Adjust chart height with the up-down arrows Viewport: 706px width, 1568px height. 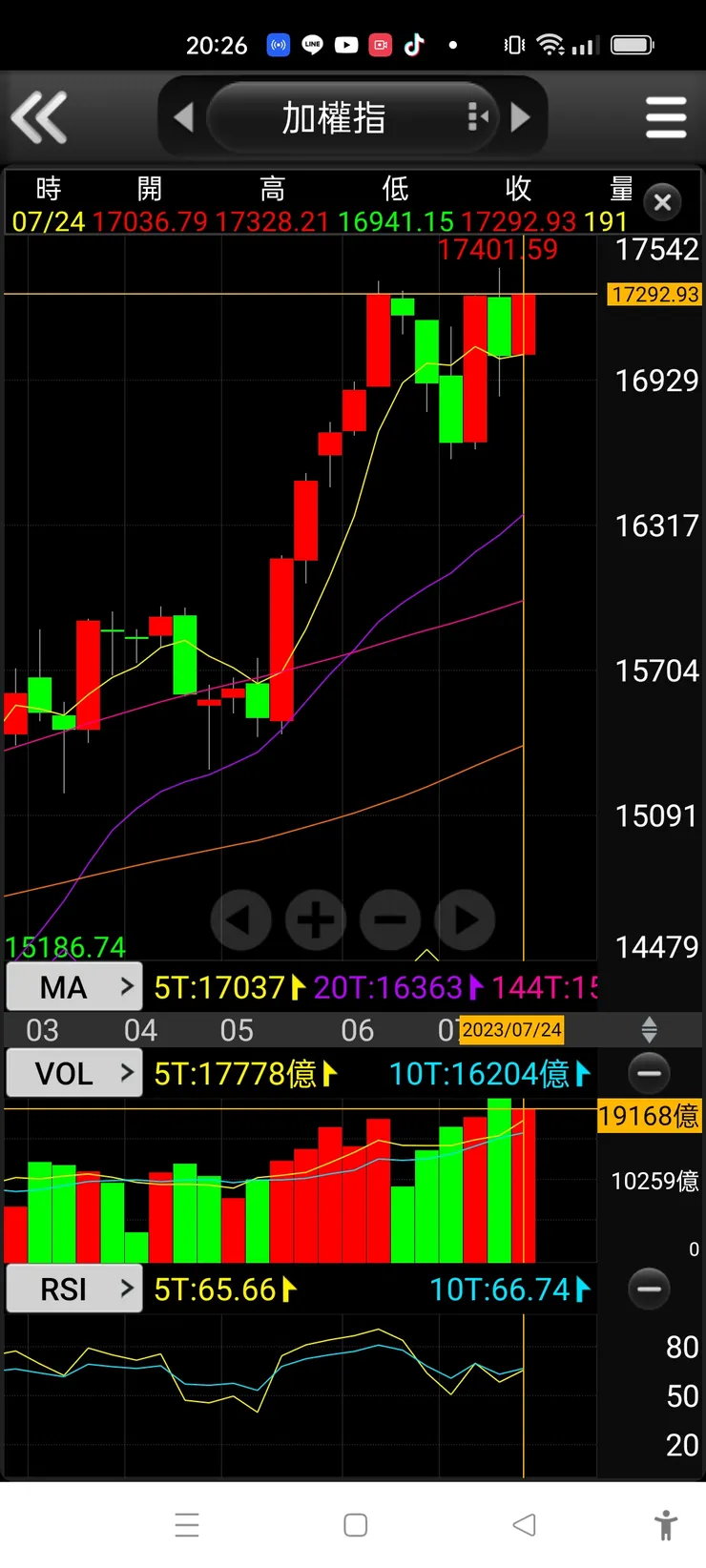pyautogui.click(x=649, y=1030)
